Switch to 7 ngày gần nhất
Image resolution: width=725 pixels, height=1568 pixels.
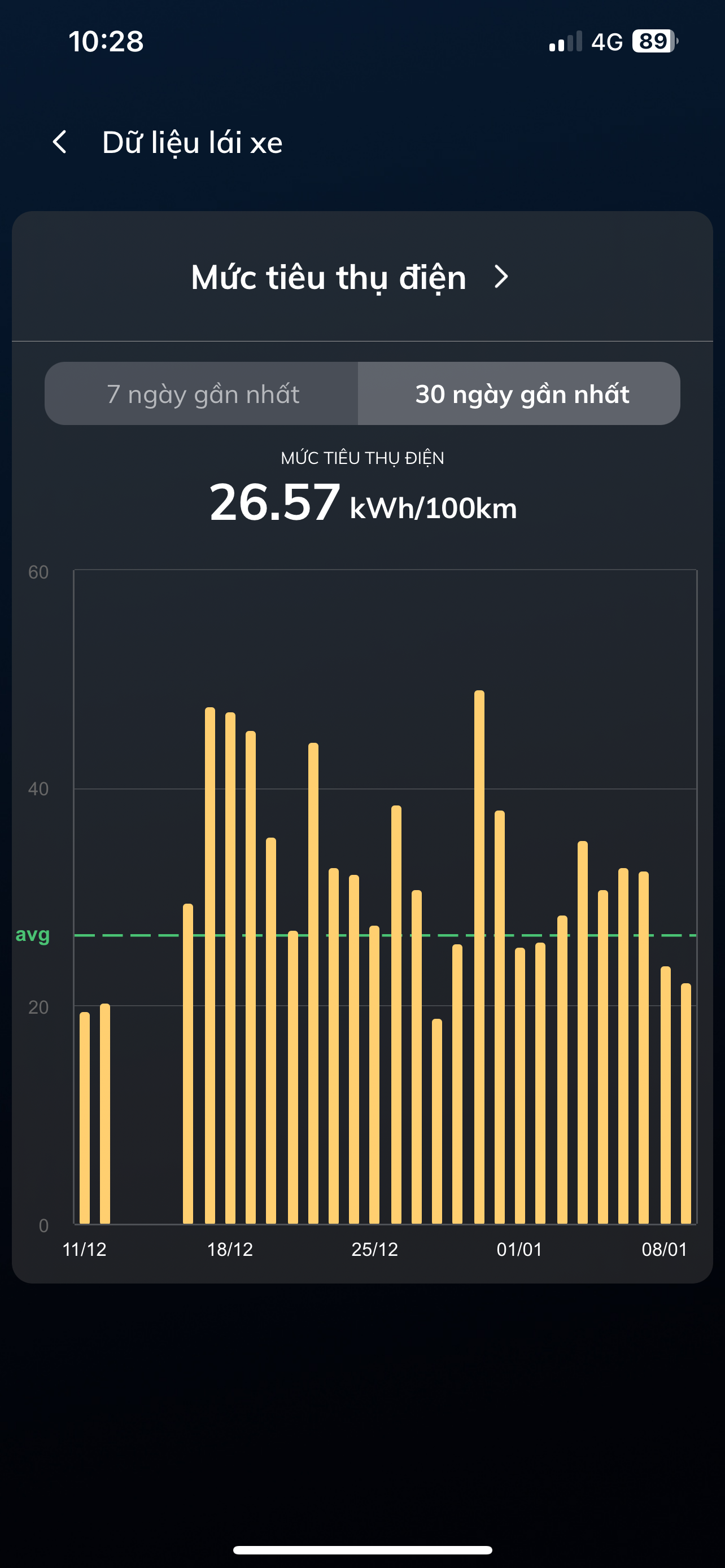click(x=202, y=394)
